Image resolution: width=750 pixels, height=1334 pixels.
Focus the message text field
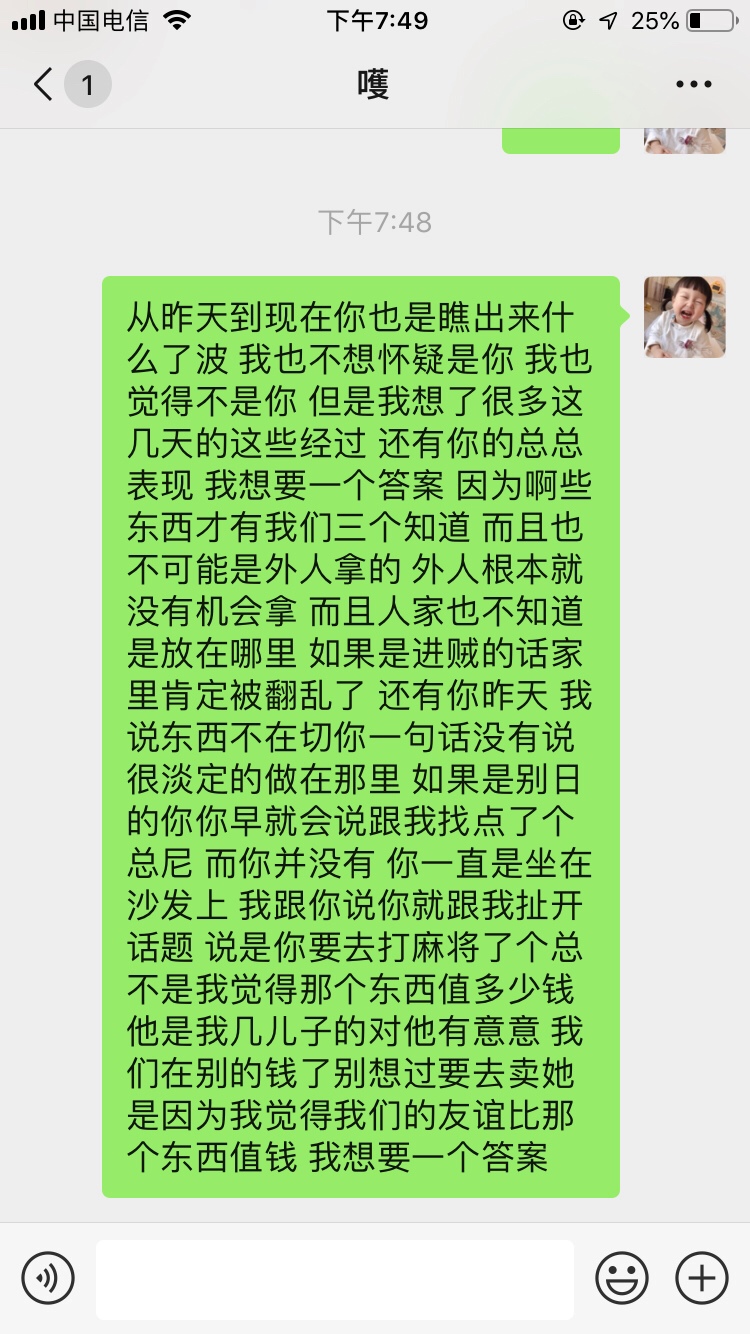point(335,1279)
